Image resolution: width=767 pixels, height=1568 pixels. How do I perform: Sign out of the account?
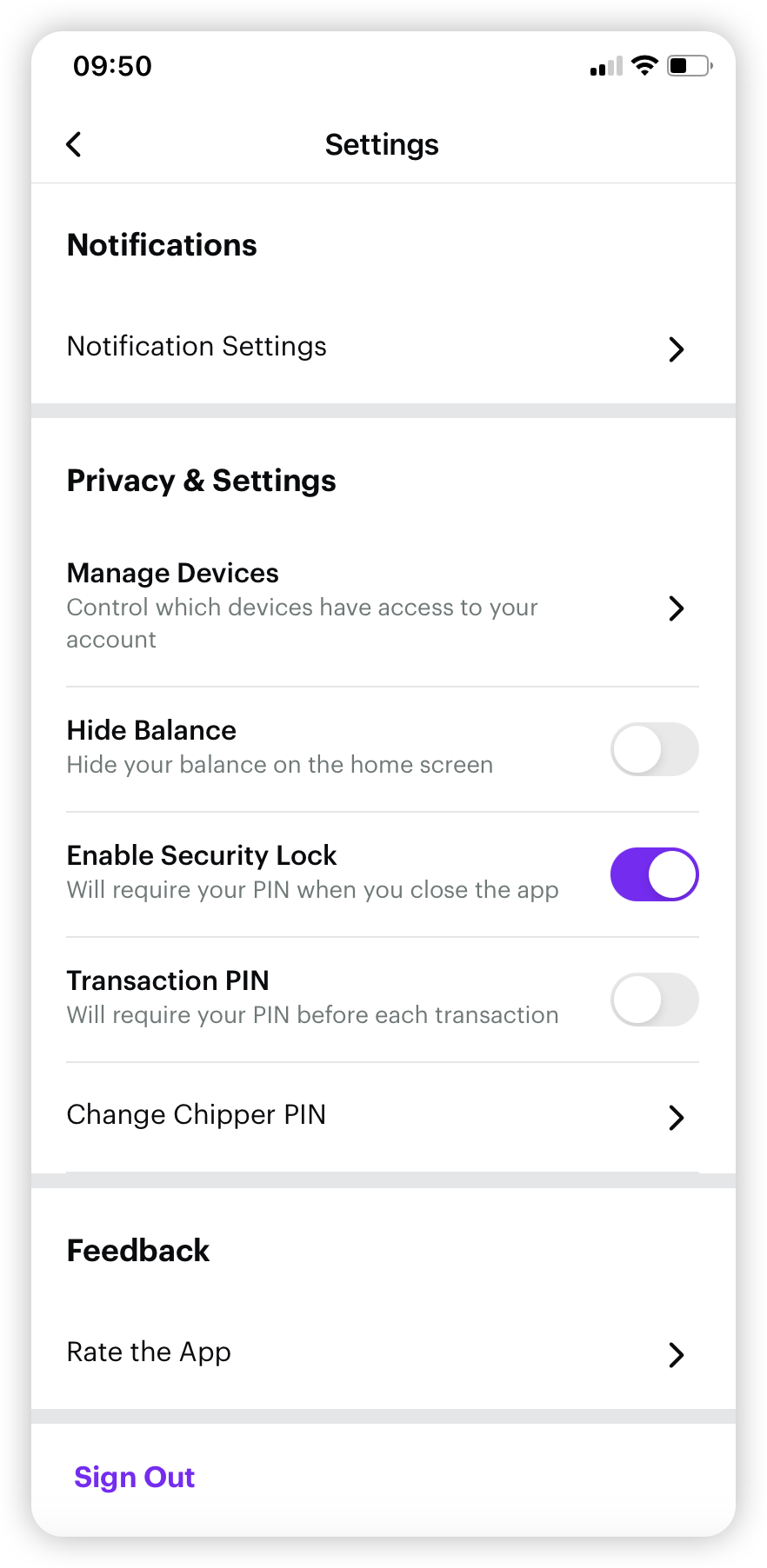pyautogui.click(x=135, y=1478)
